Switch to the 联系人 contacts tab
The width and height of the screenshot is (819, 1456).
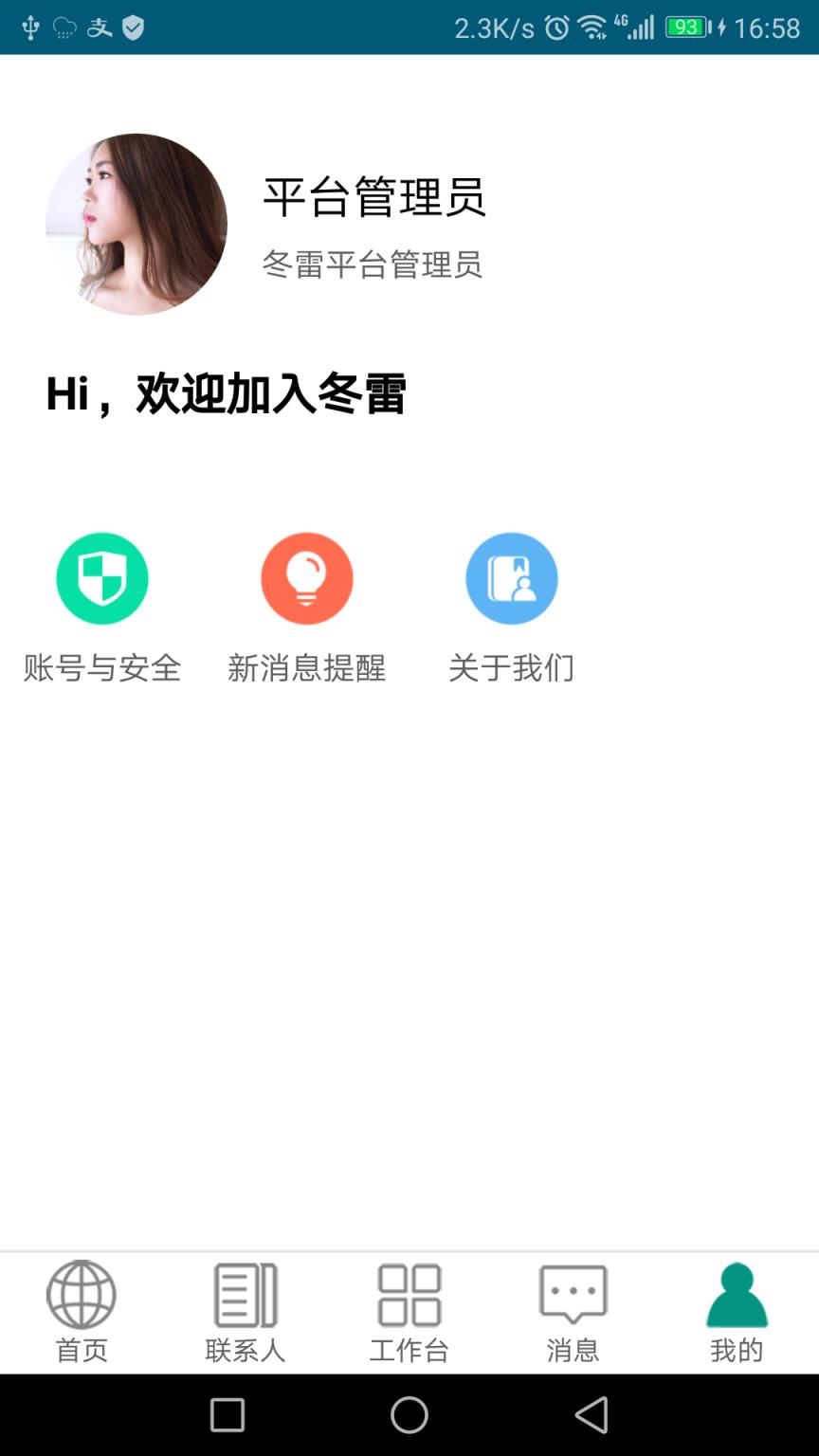[246, 1312]
